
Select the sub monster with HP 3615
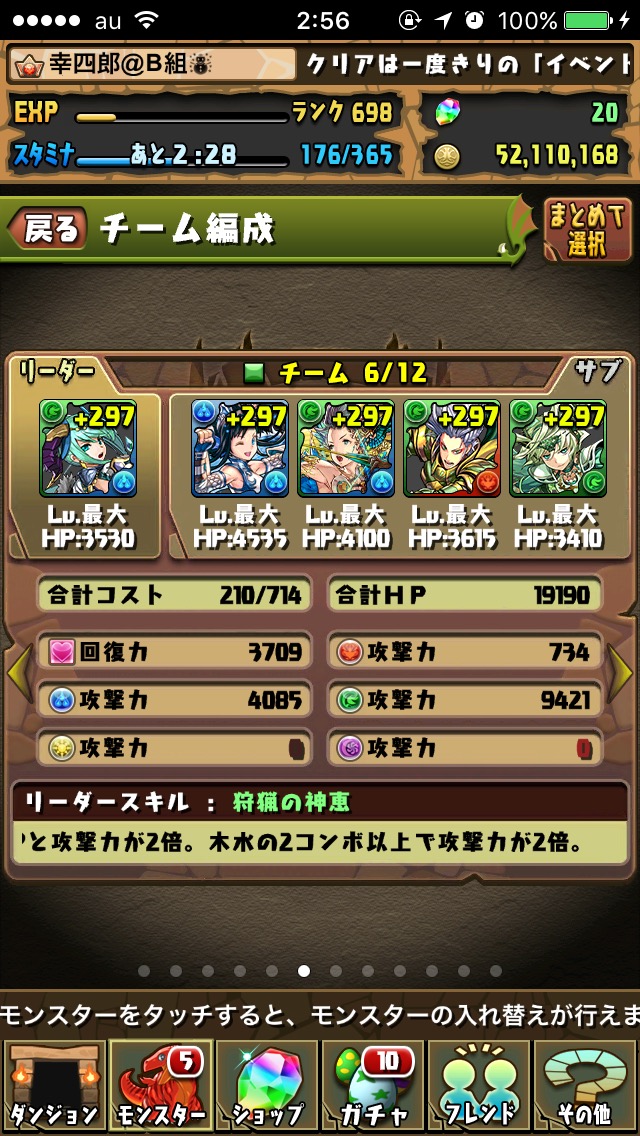pyautogui.click(x=452, y=448)
